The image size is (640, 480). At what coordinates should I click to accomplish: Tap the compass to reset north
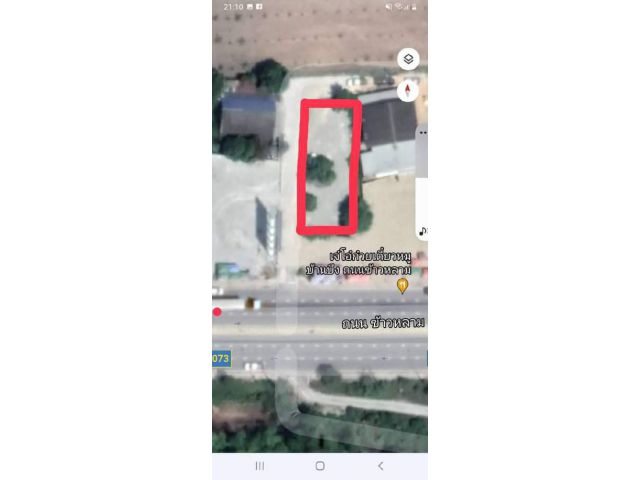(x=408, y=92)
